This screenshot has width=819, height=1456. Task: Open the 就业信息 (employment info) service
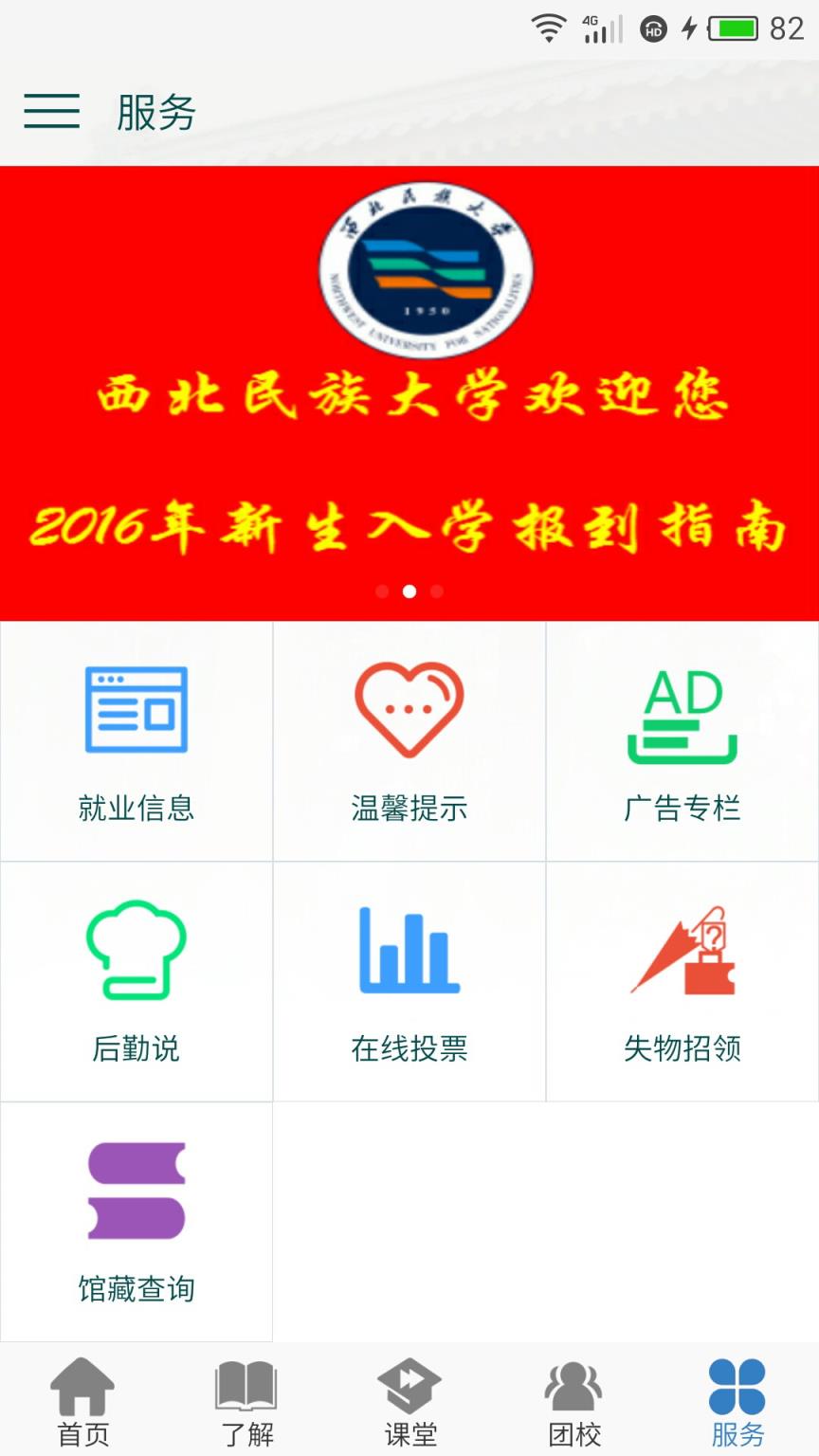pyautogui.click(x=136, y=741)
